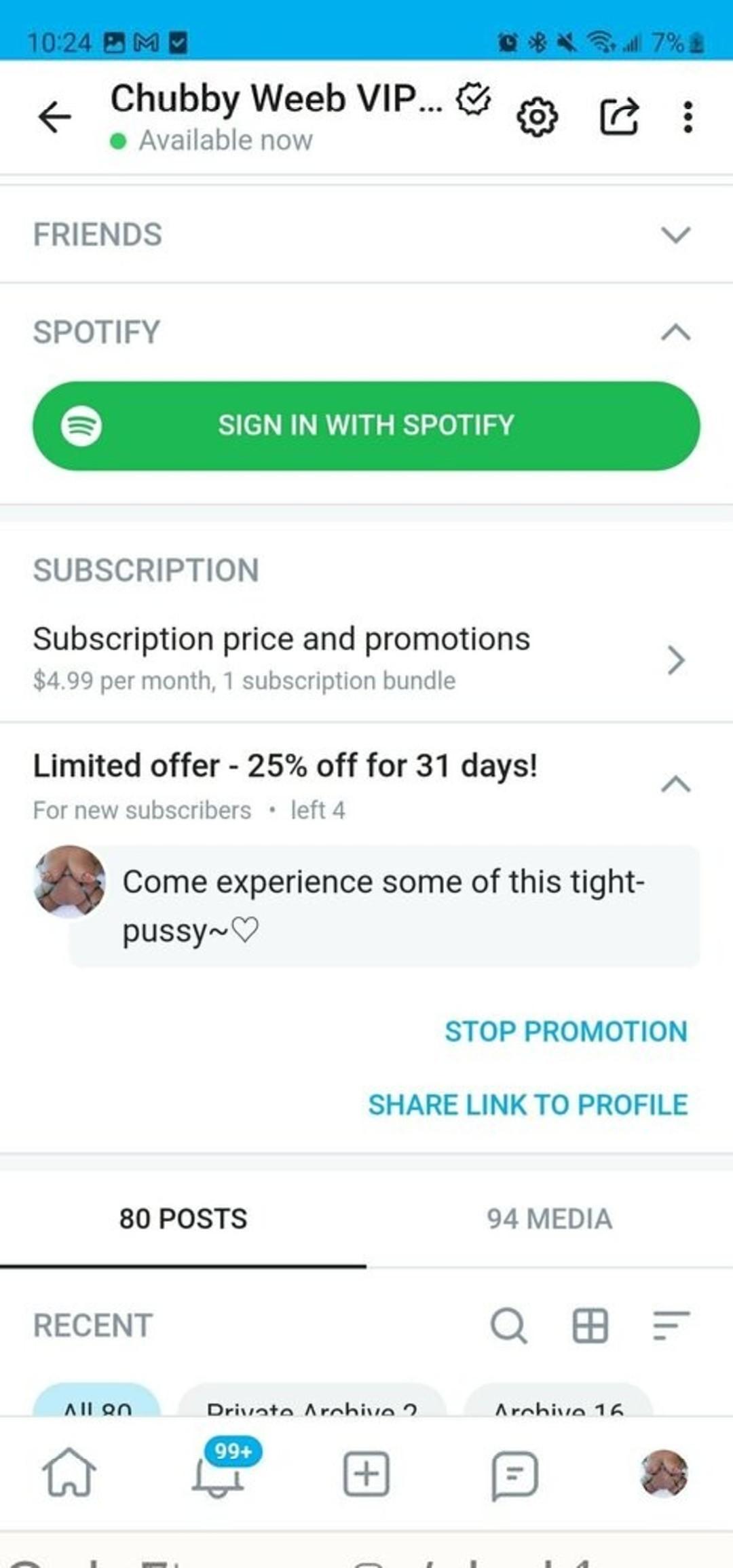733x1568 pixels.
Task: Share this profile via share icon
Action: (619, 117)
